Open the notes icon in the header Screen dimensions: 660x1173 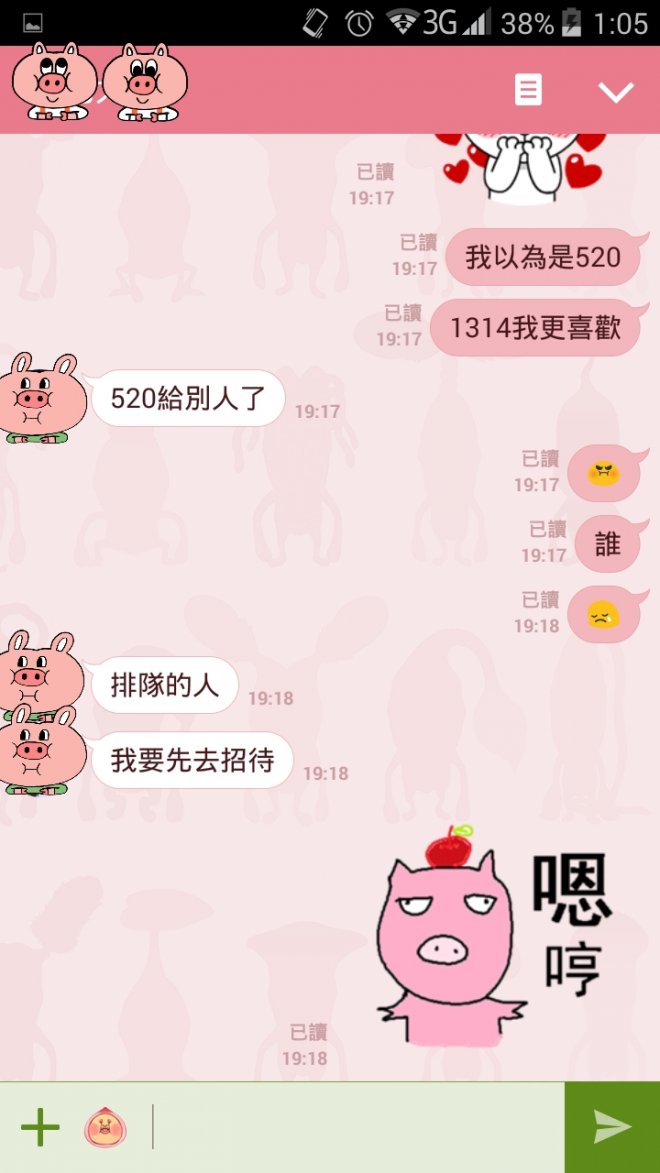(528, 90)
